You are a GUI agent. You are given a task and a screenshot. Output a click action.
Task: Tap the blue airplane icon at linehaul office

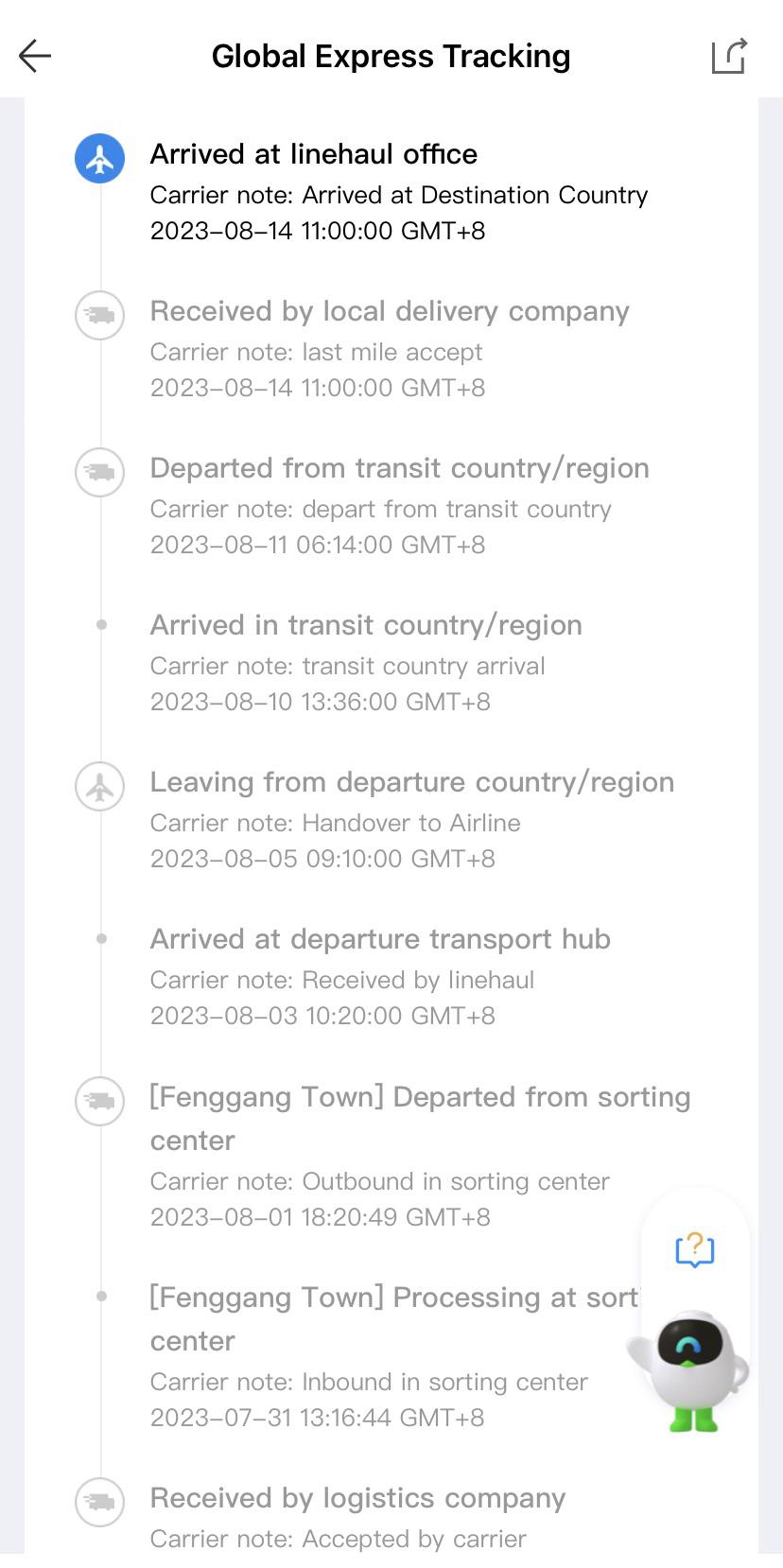[x=98, y=158]
